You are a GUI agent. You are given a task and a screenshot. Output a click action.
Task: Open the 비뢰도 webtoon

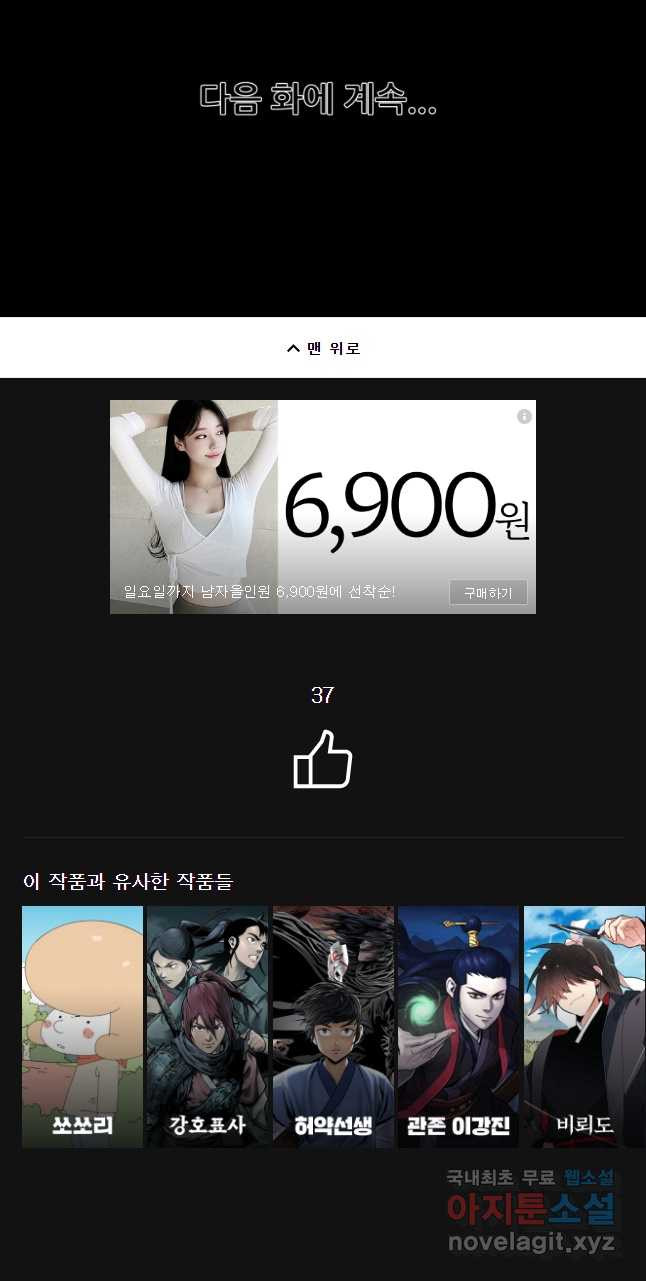(x=584, y=1026)
